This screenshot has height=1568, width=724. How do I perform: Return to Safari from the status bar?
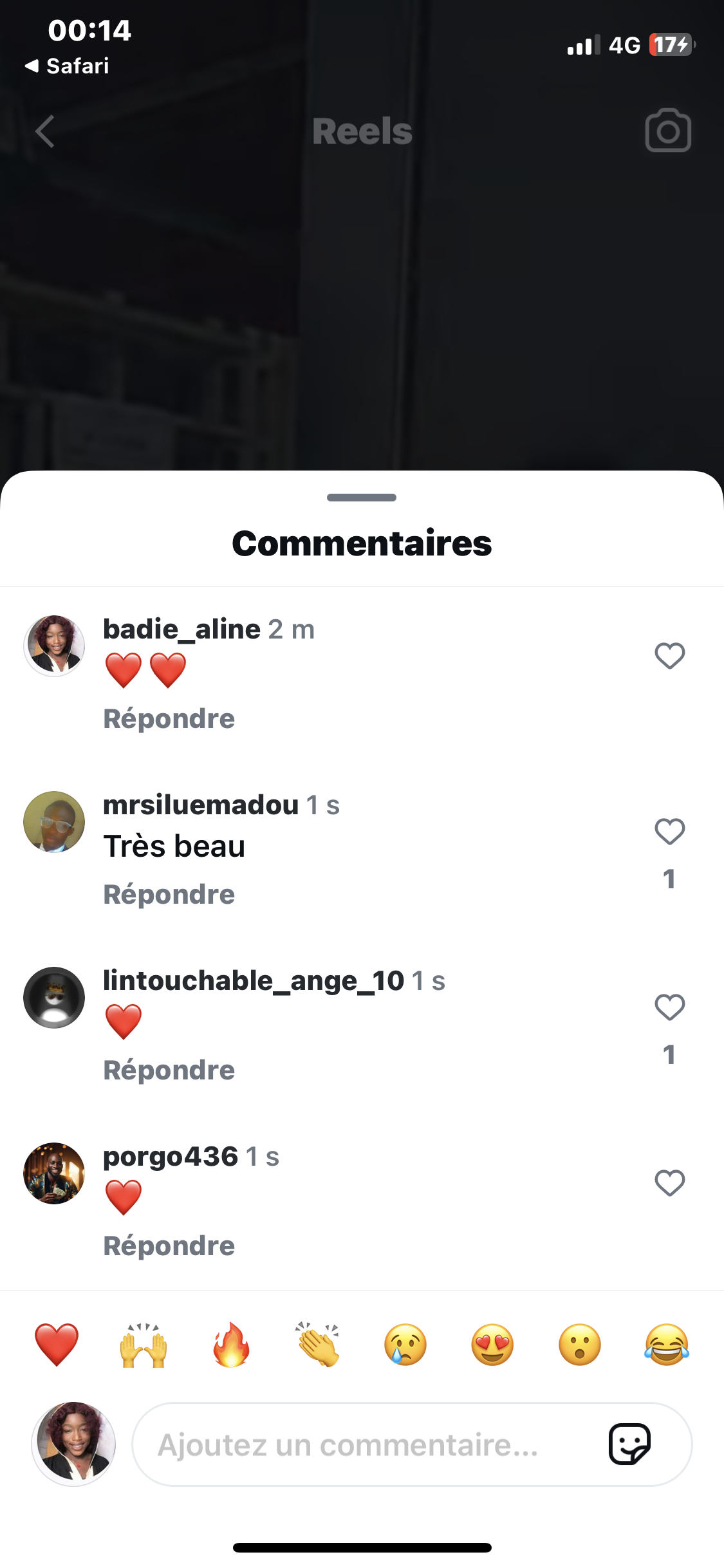[x=67, y=66]
